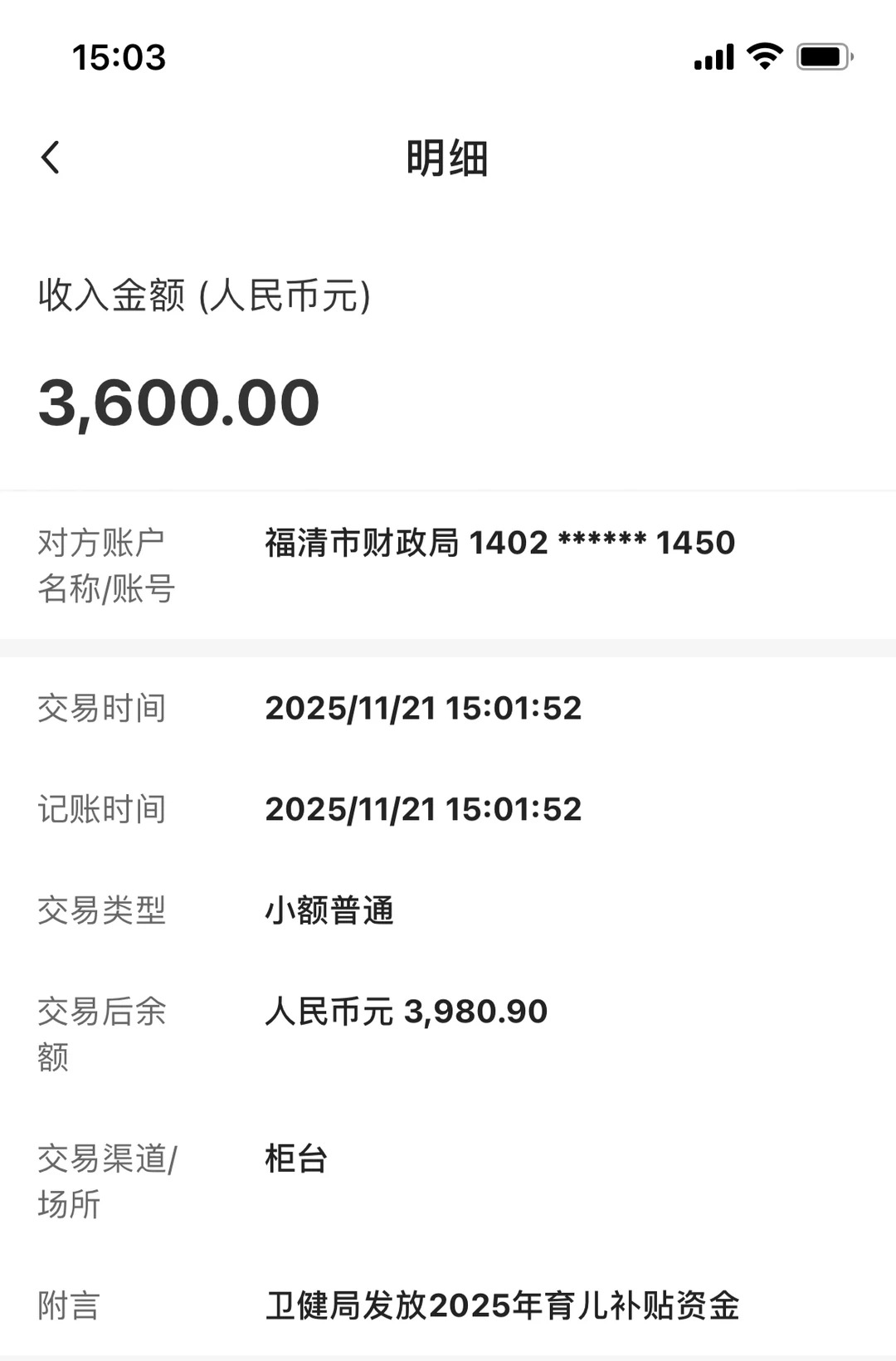Go back from the 明细 page

pyautogui.click(x=51, y=158)
